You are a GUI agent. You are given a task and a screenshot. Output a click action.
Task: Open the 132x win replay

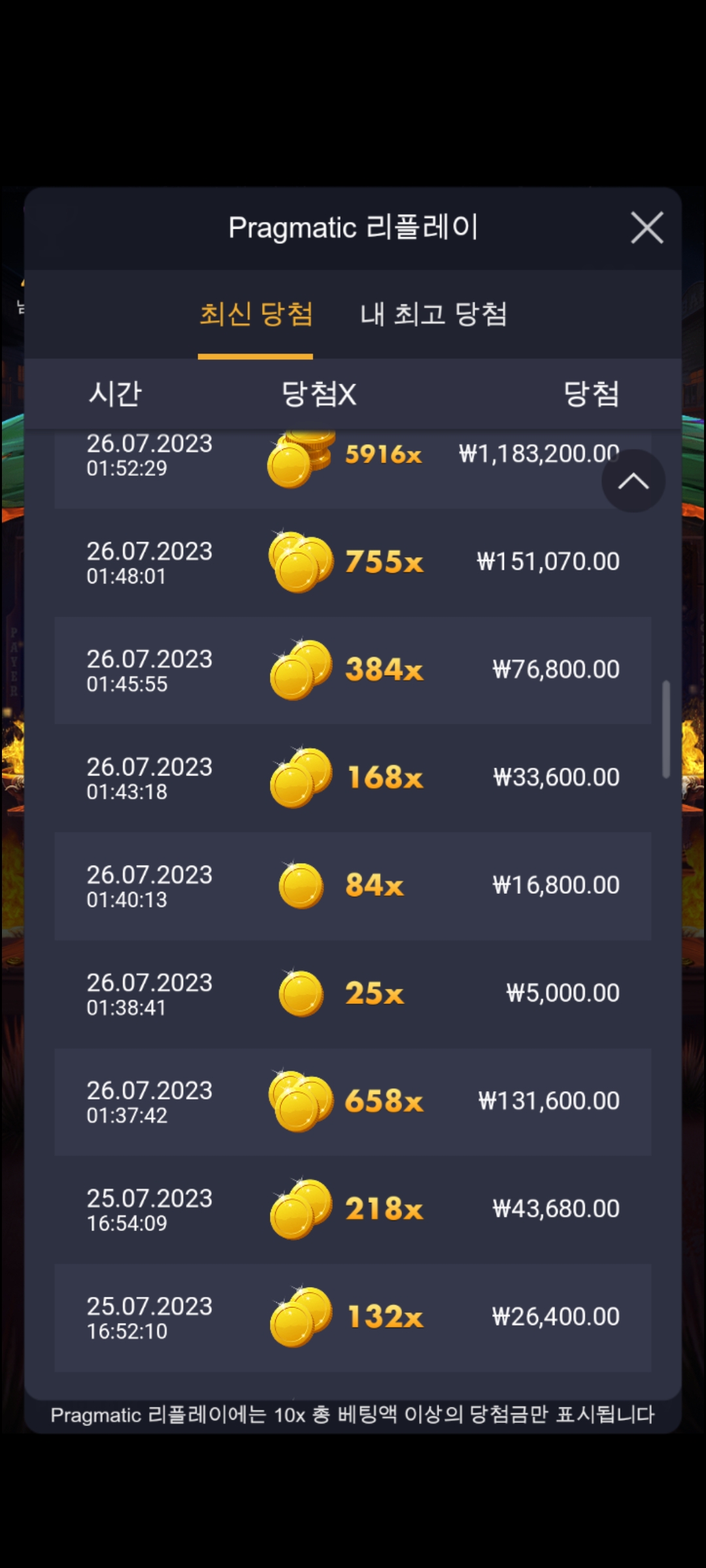point(353,1317)
